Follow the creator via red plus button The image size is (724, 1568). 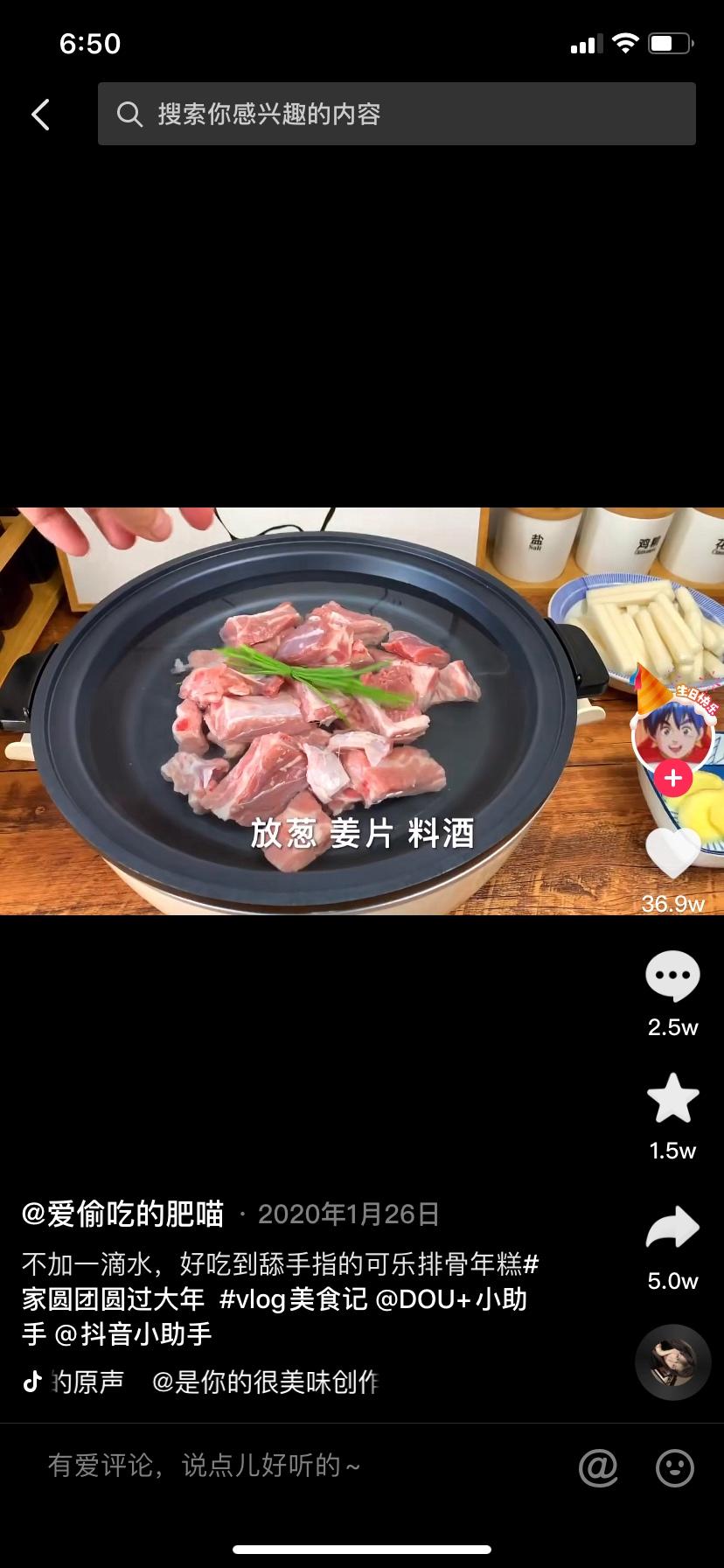click(x=672, y=778)
